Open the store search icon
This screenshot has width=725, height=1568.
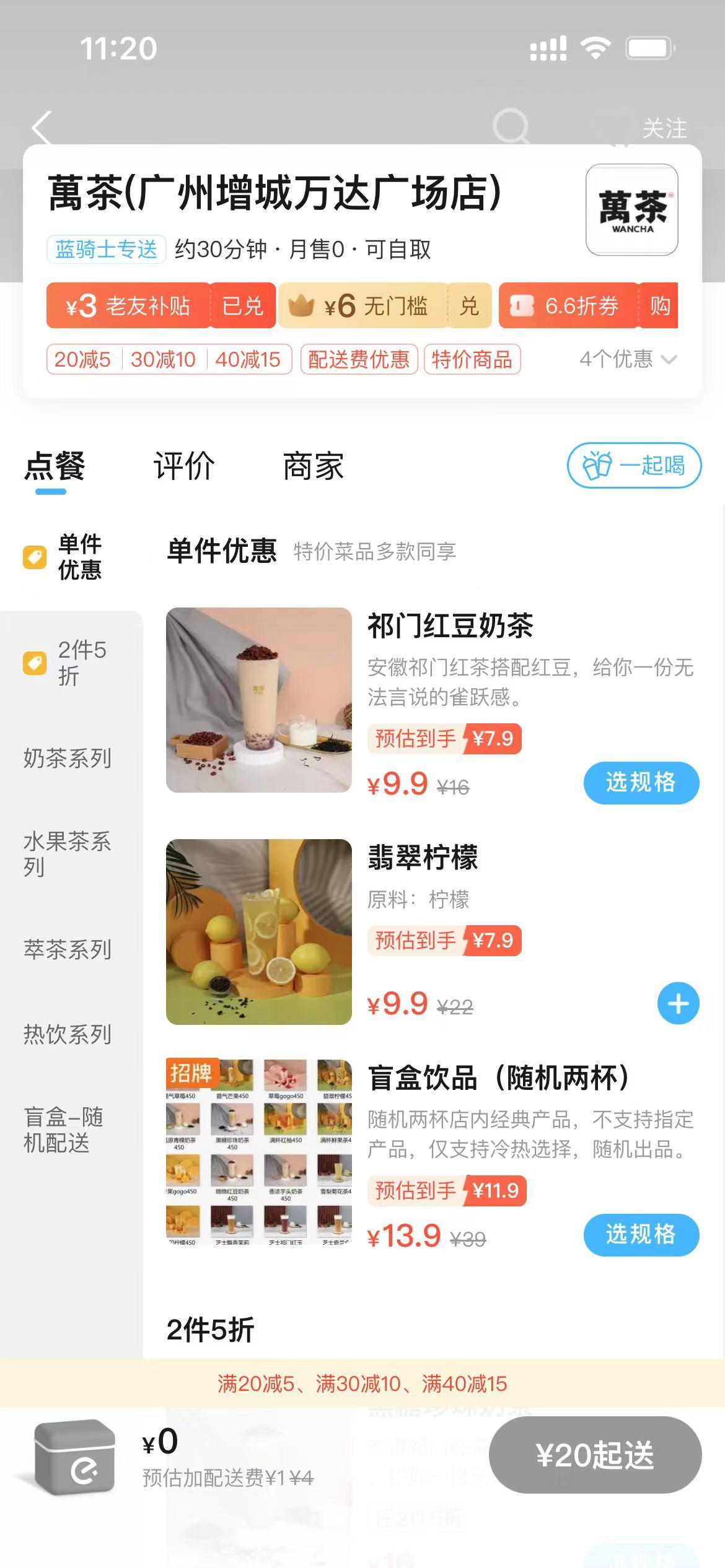coord(511,128)
